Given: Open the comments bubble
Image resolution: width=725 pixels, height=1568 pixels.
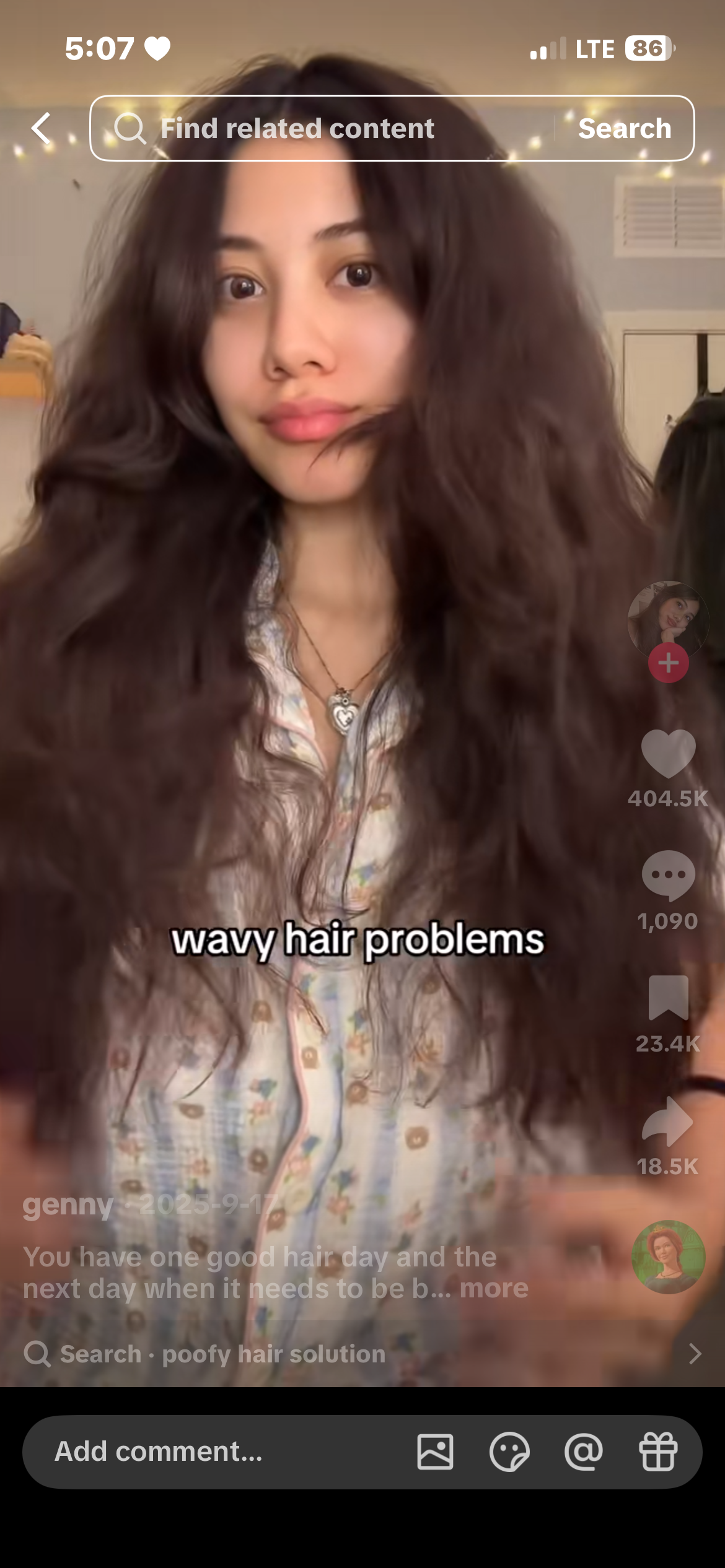Looking at the screenshot, I should tap(668, 874).
